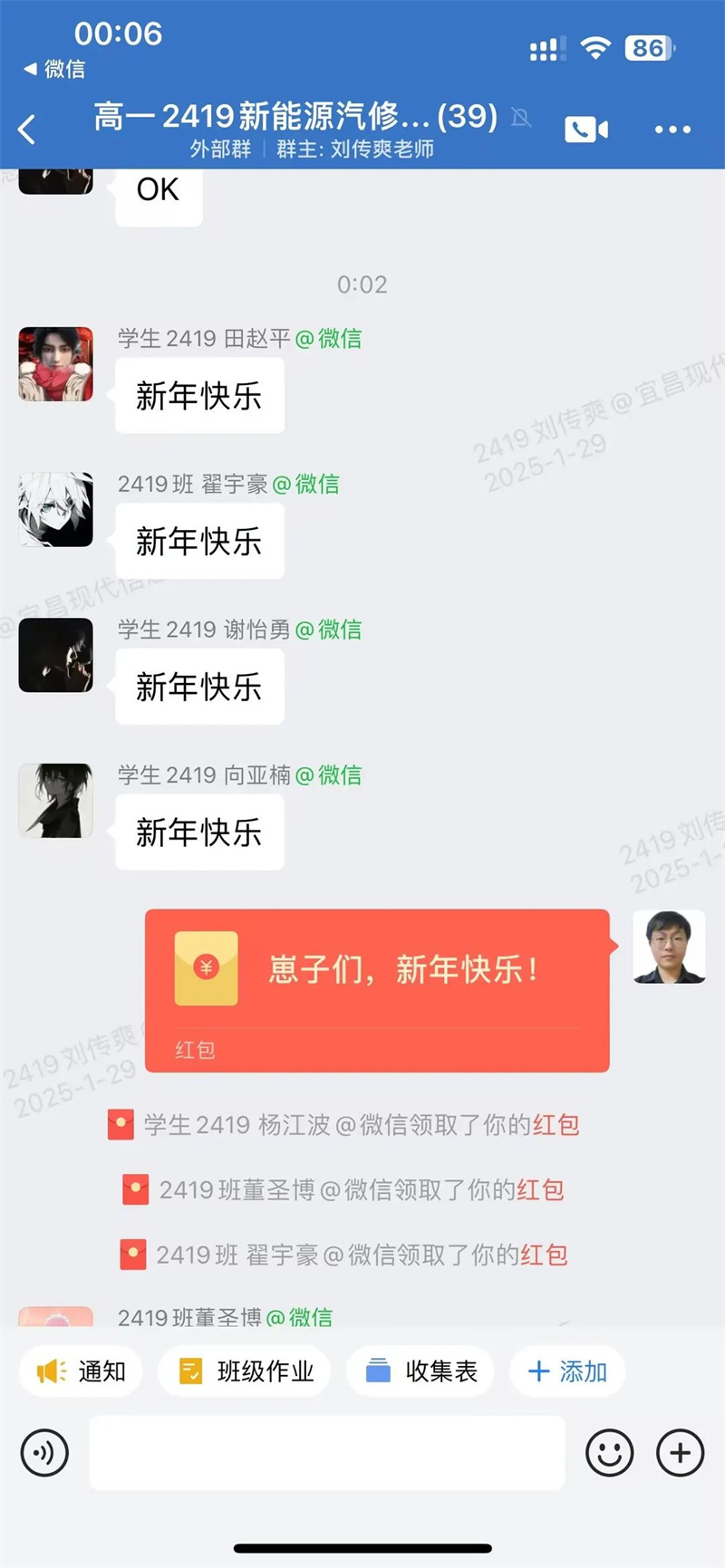Tap 添加 to add a shortcut
Viewport: 725px width, 1568px height.
pyautogui.click(x=567, y=1371)
